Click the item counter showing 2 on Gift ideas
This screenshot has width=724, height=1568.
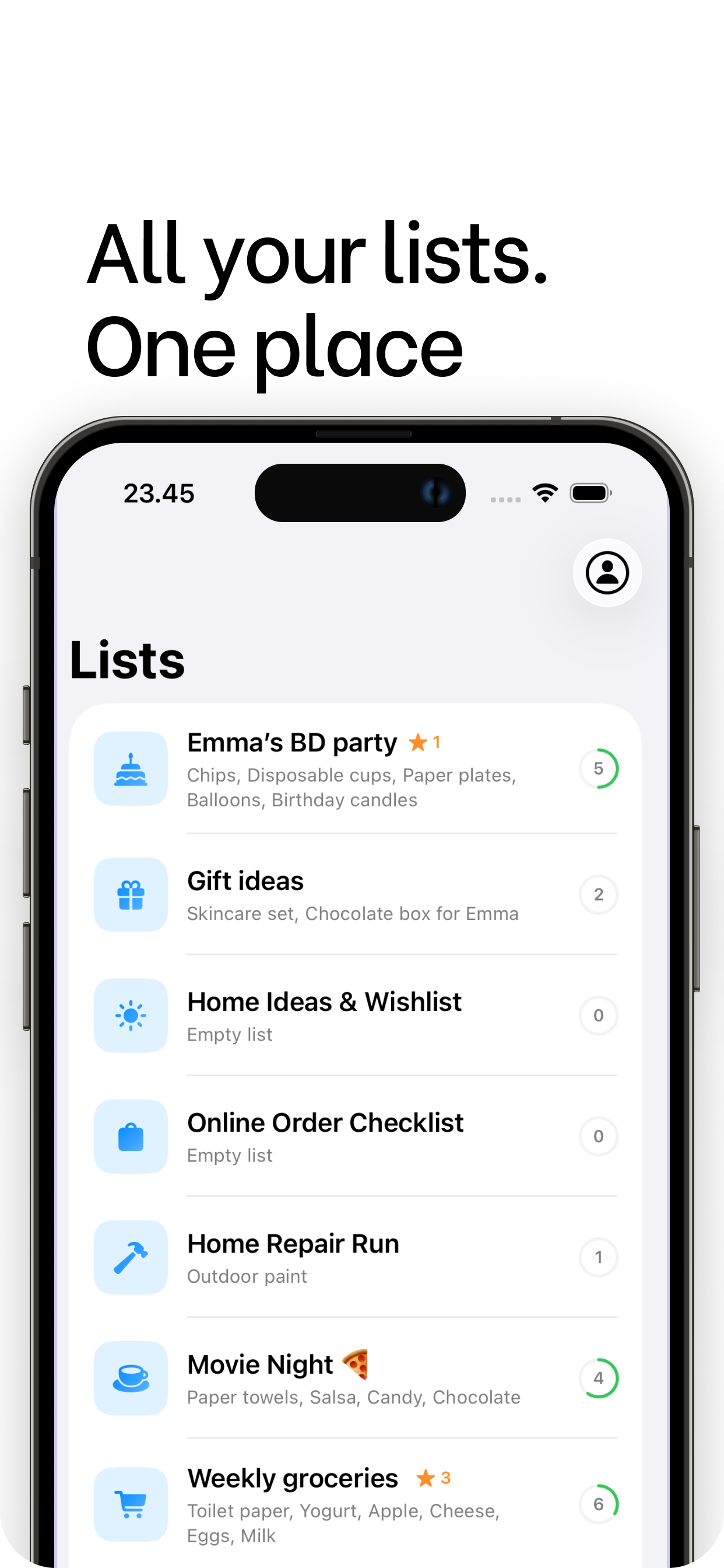[x=599, y=894]
